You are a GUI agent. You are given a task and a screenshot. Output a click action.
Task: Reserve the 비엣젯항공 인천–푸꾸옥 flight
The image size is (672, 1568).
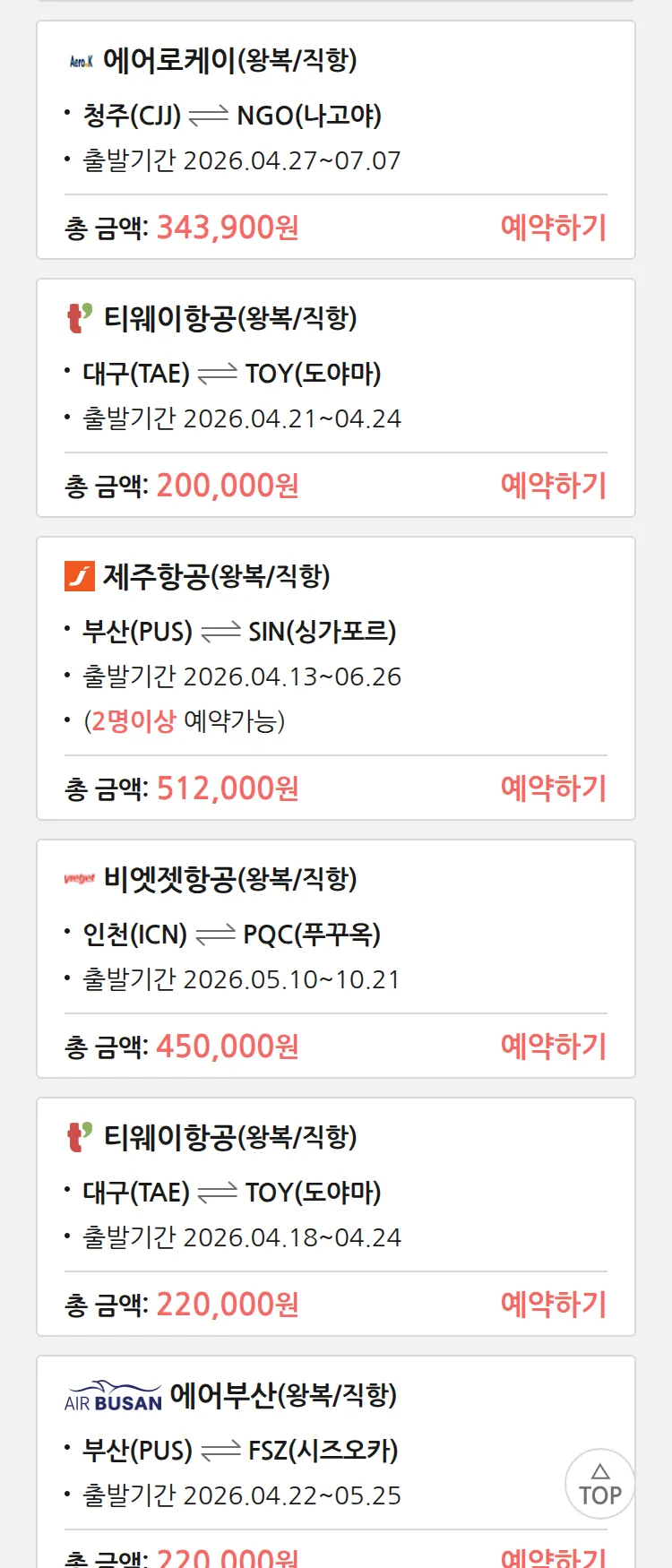tap(553, 1047)
